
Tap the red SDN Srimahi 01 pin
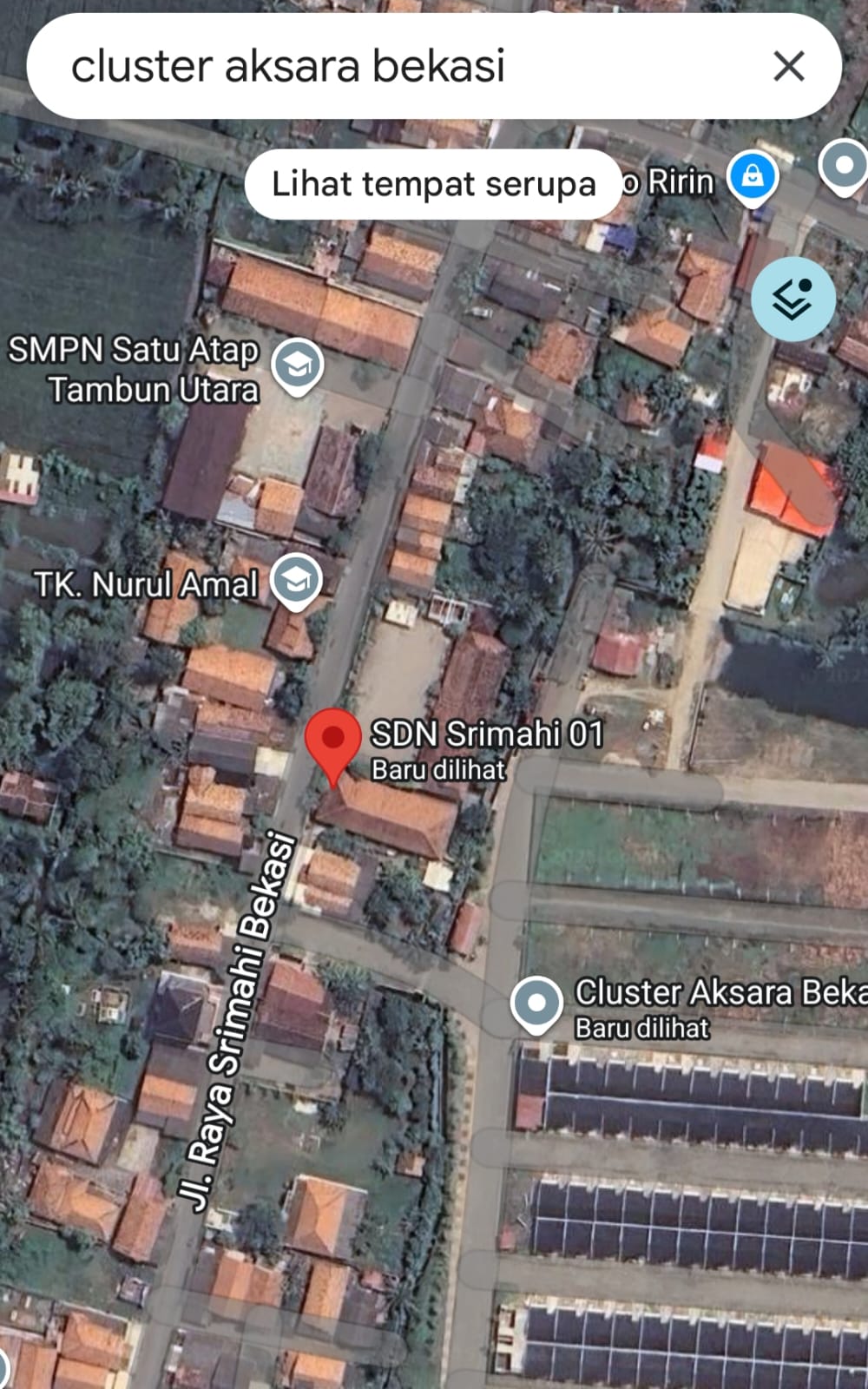pyautogui.click(x=332, y=741)
